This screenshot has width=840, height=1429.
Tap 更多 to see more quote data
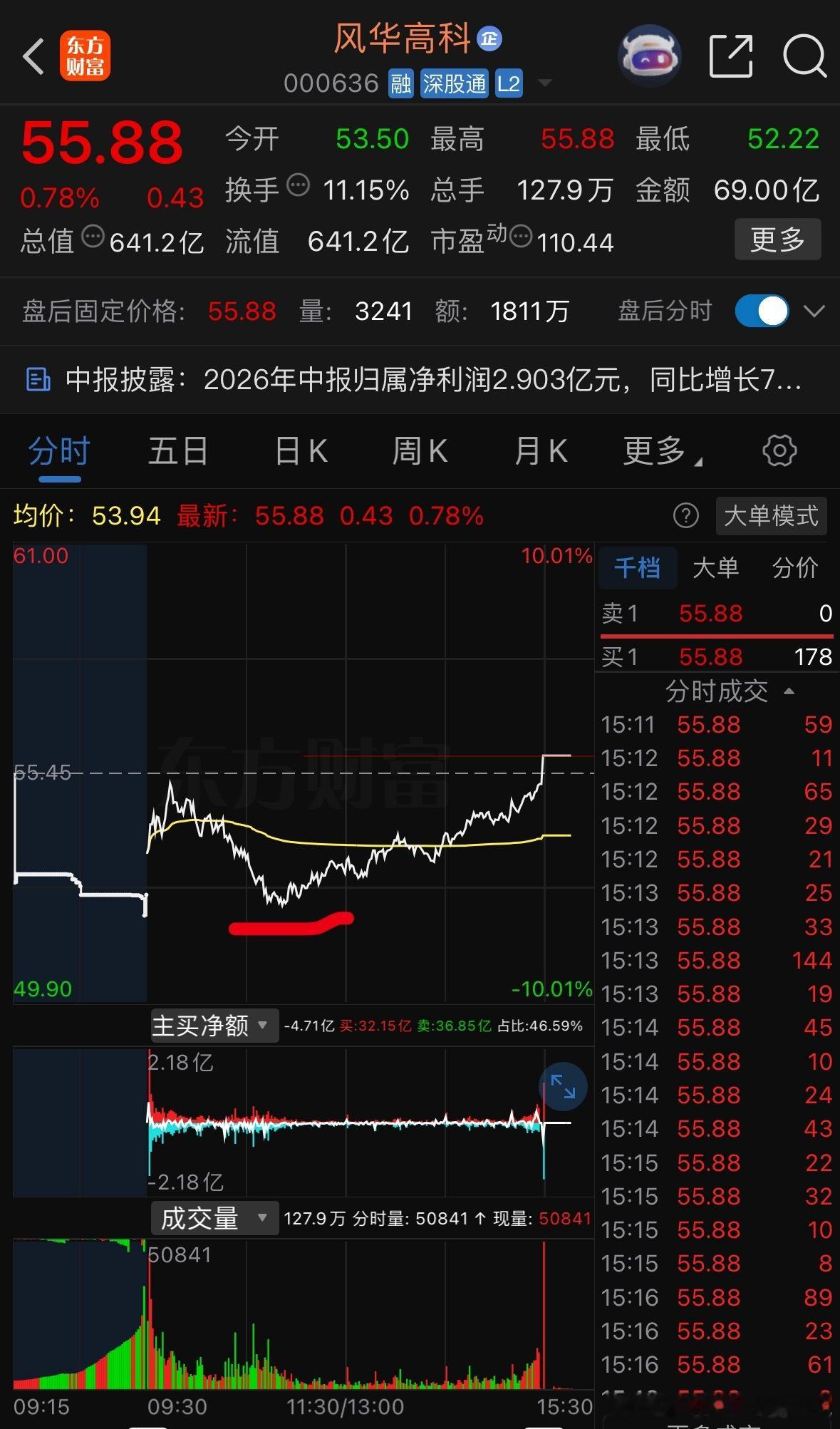(777, 239)
